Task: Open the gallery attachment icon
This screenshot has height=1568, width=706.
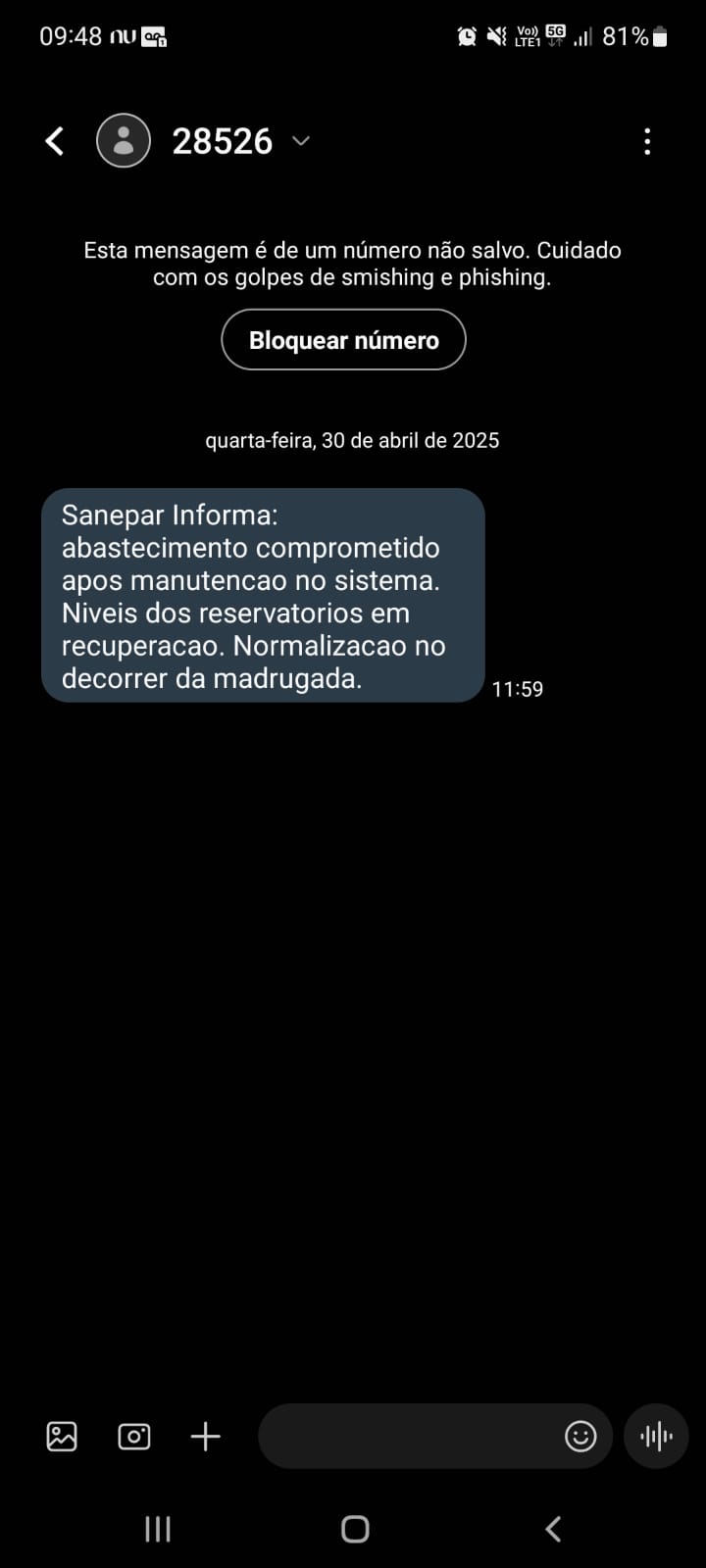Action: [61, 1436]
